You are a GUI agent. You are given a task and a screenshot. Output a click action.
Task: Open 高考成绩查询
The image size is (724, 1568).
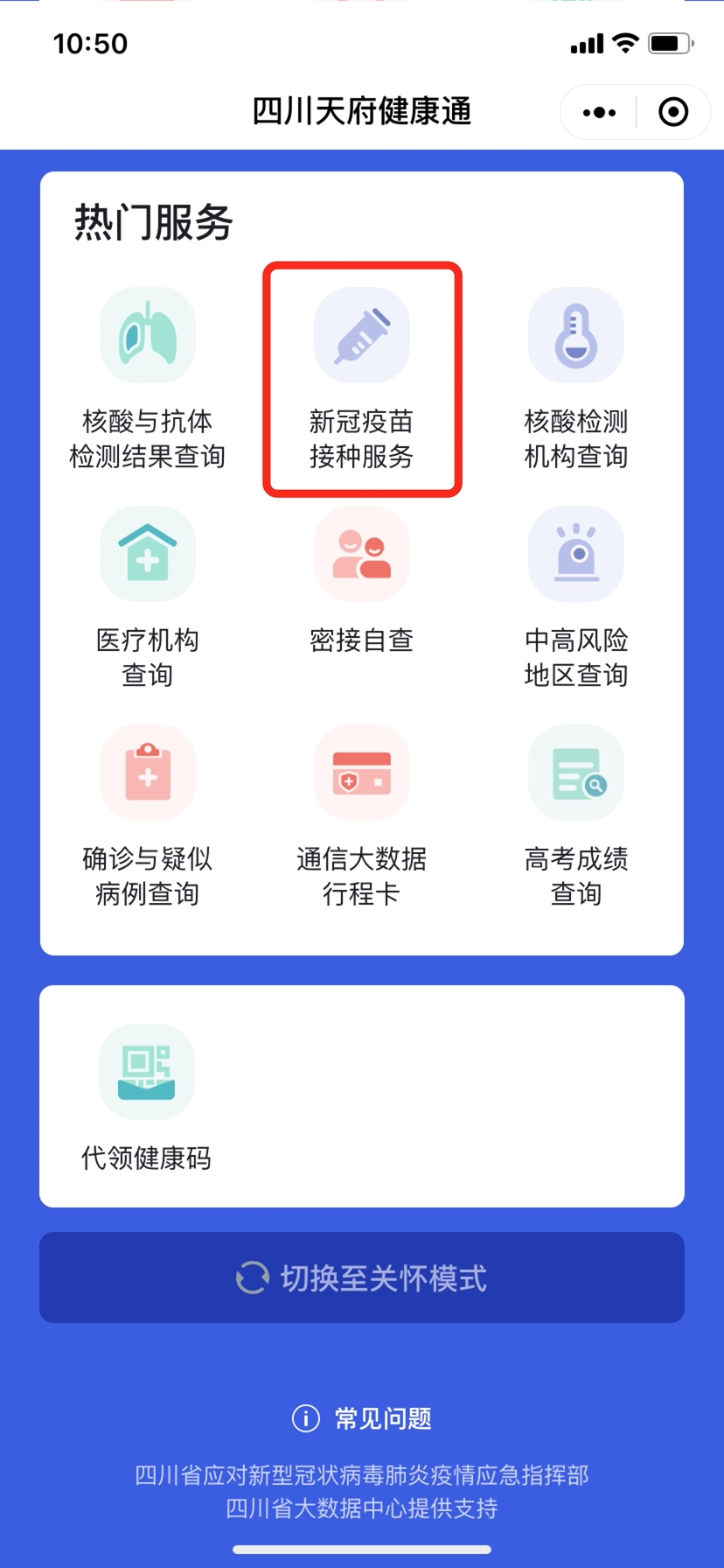(575, 815)
